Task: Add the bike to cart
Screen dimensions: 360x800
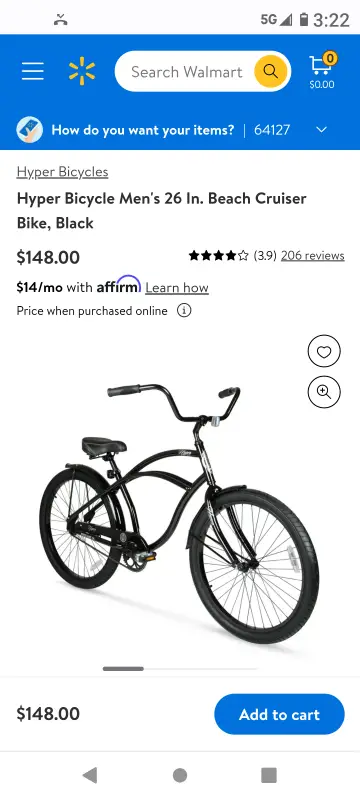Action: [x=279, y=714]
